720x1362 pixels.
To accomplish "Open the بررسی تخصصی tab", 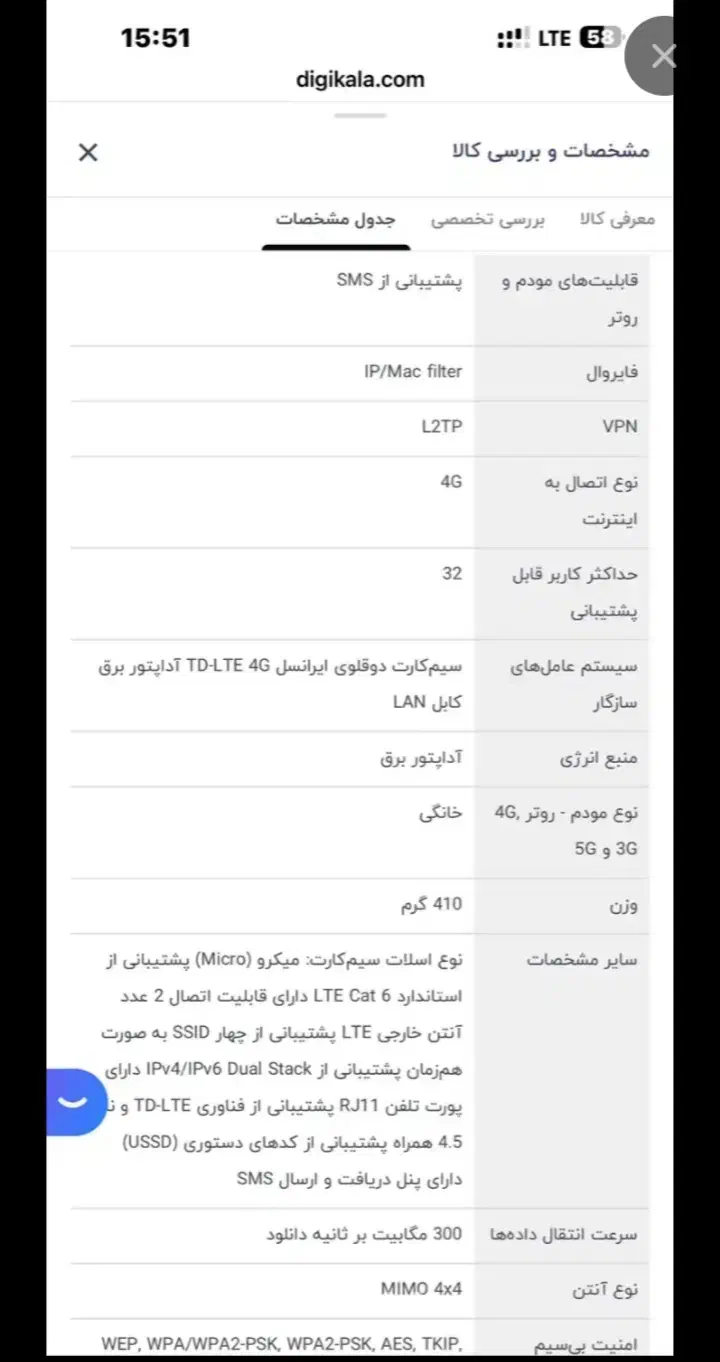I will [x=489, y=219].
